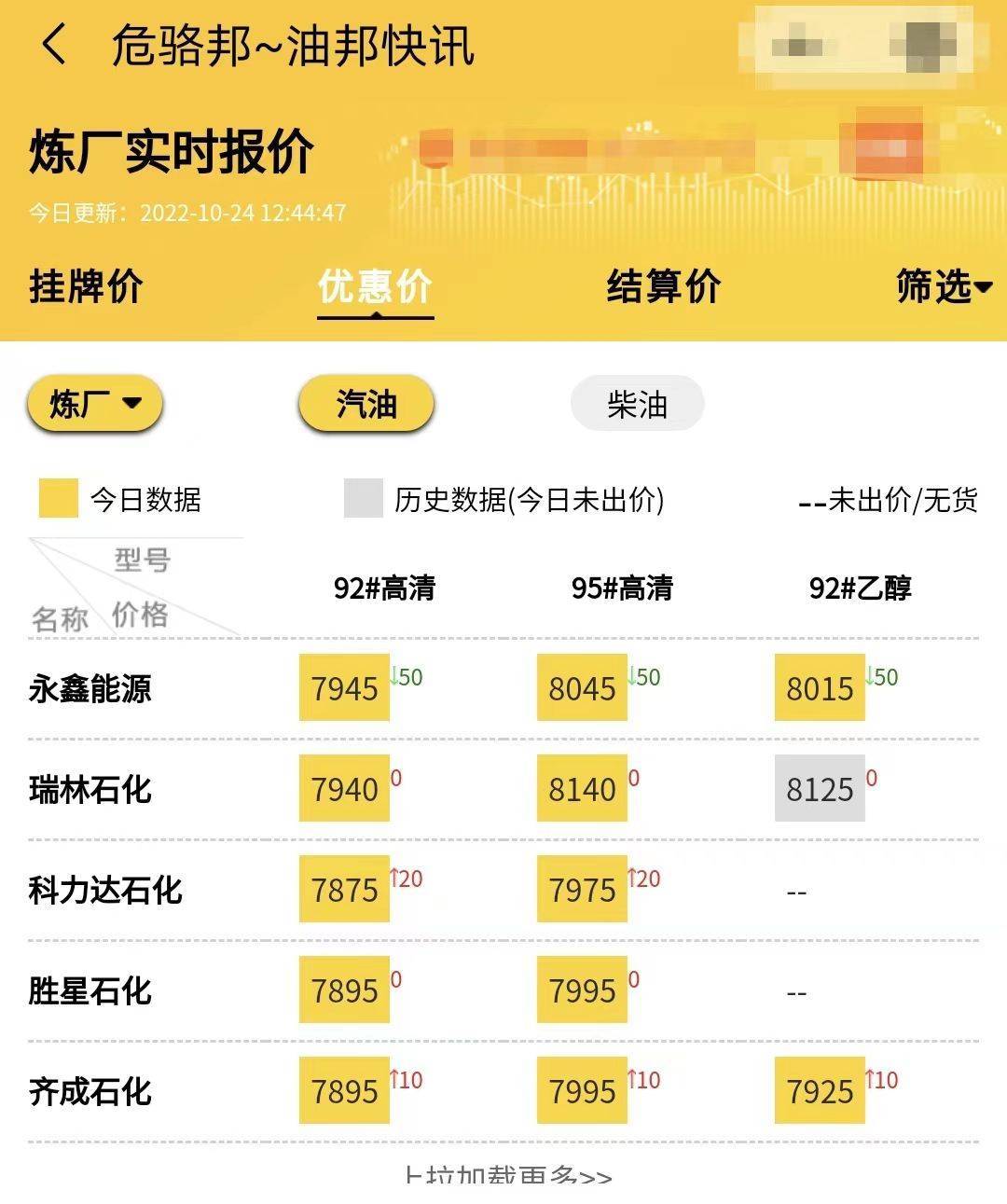Go back from 危骆邦~油邦快讯
This screenshot has width=1007, height=1204.
(54, 45)
